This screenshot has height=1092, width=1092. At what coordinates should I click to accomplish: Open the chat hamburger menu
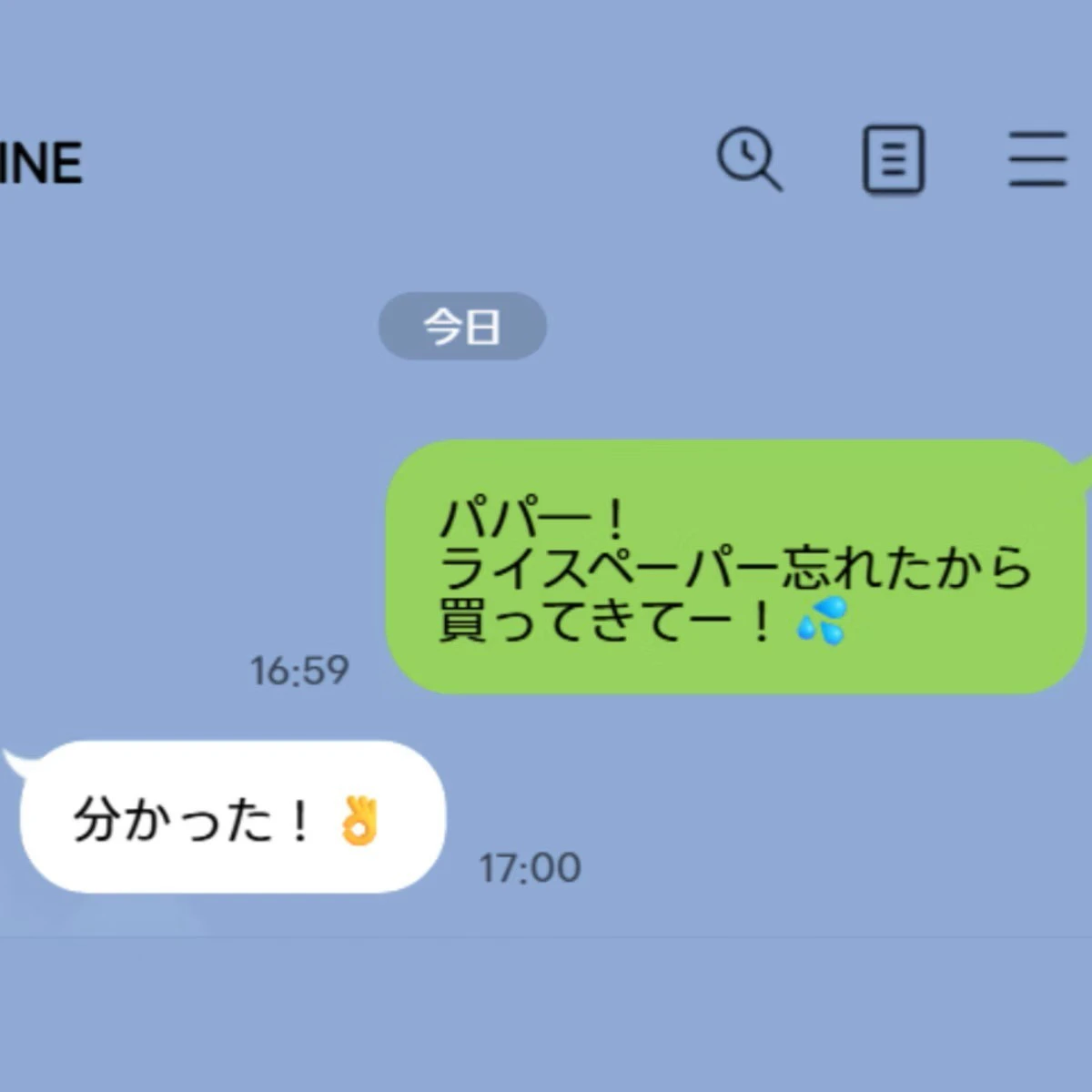pyautogui.click(x=1037, y=159)
